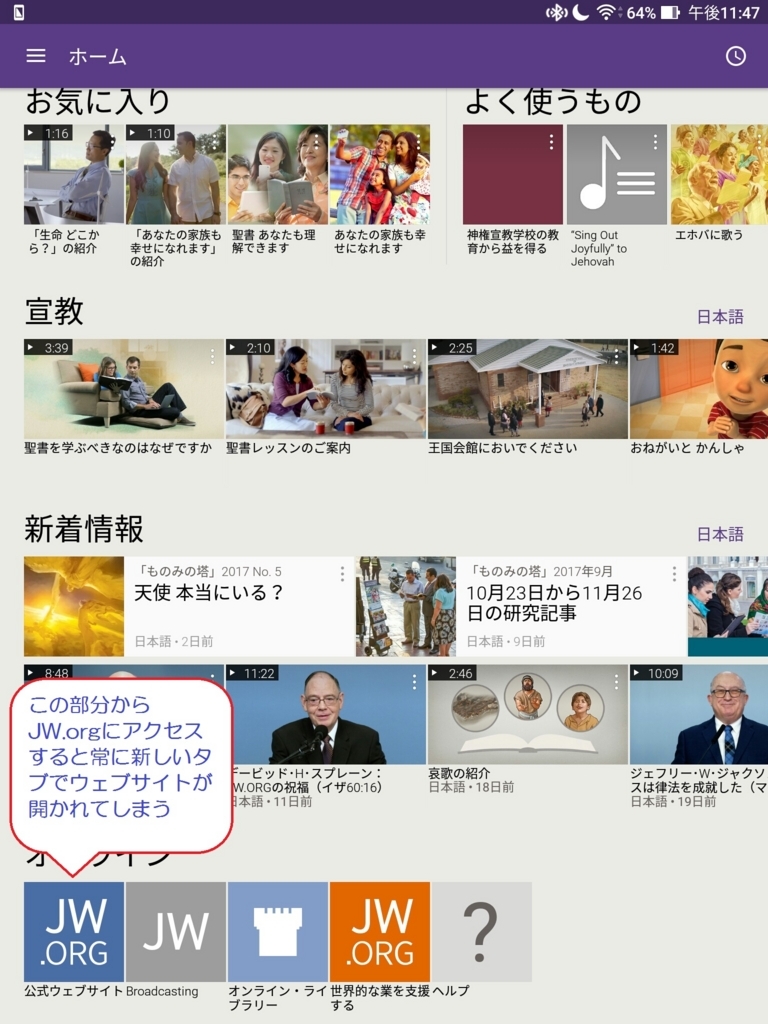Play 聖書レッスンのご案内 video
The height and width of the screenshot is (1024, 768).
[x=325, y=389]
